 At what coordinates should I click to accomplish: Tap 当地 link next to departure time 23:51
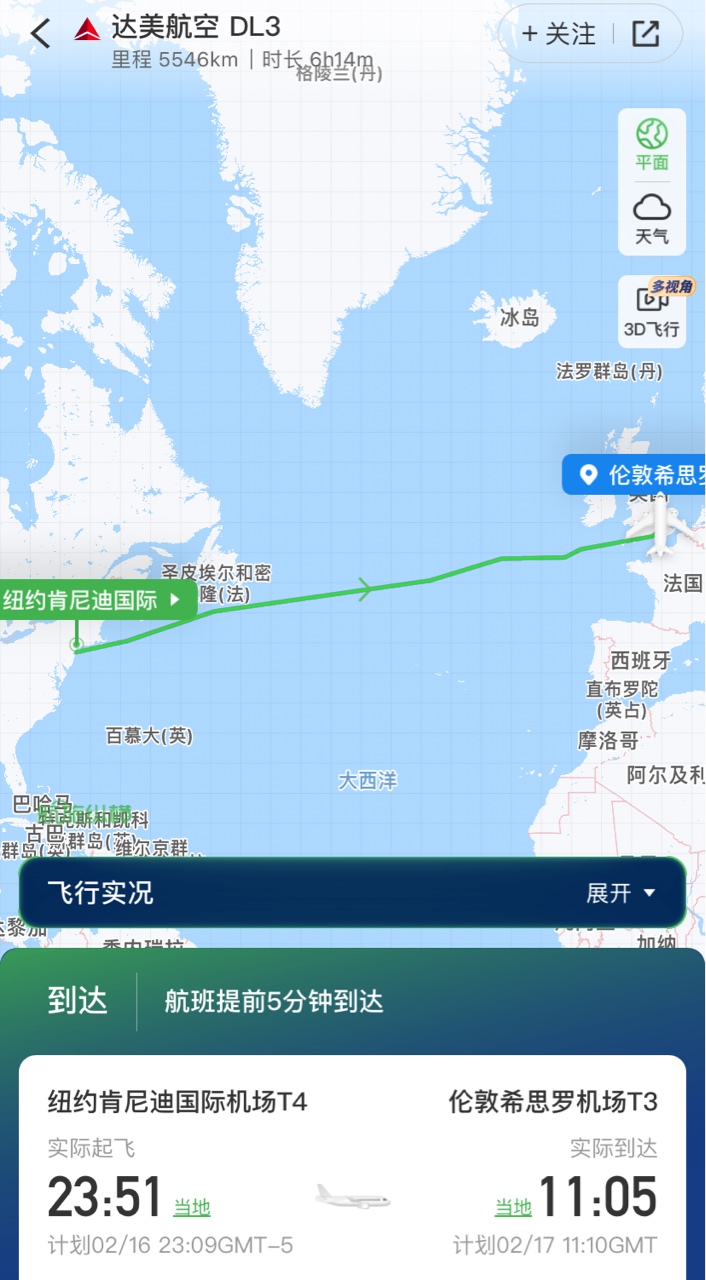click(192, 1208)
